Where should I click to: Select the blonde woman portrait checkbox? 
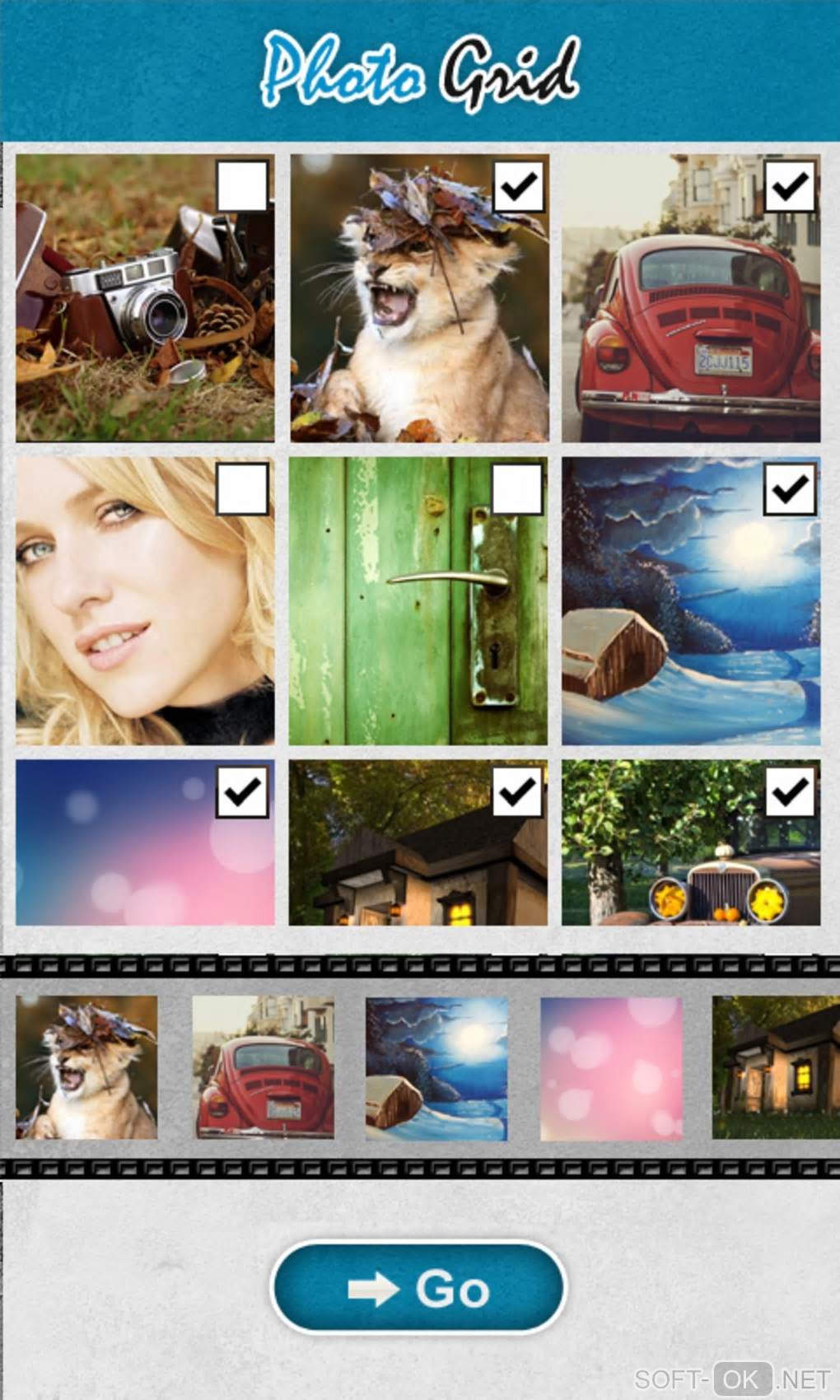click(242, 489)
